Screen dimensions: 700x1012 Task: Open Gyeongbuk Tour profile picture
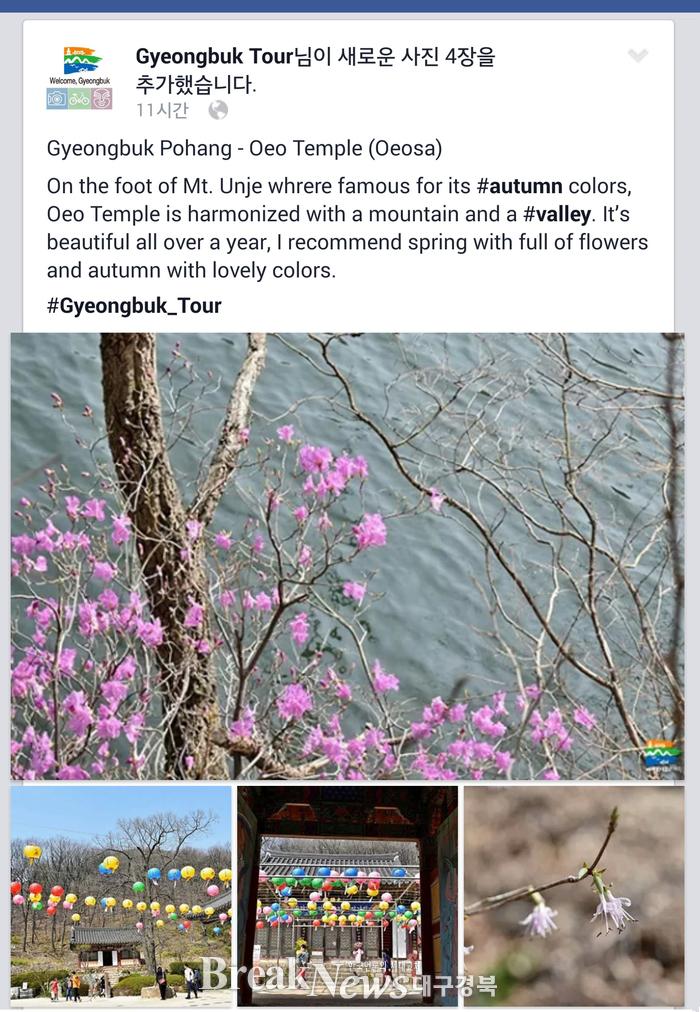click(80, 77)
